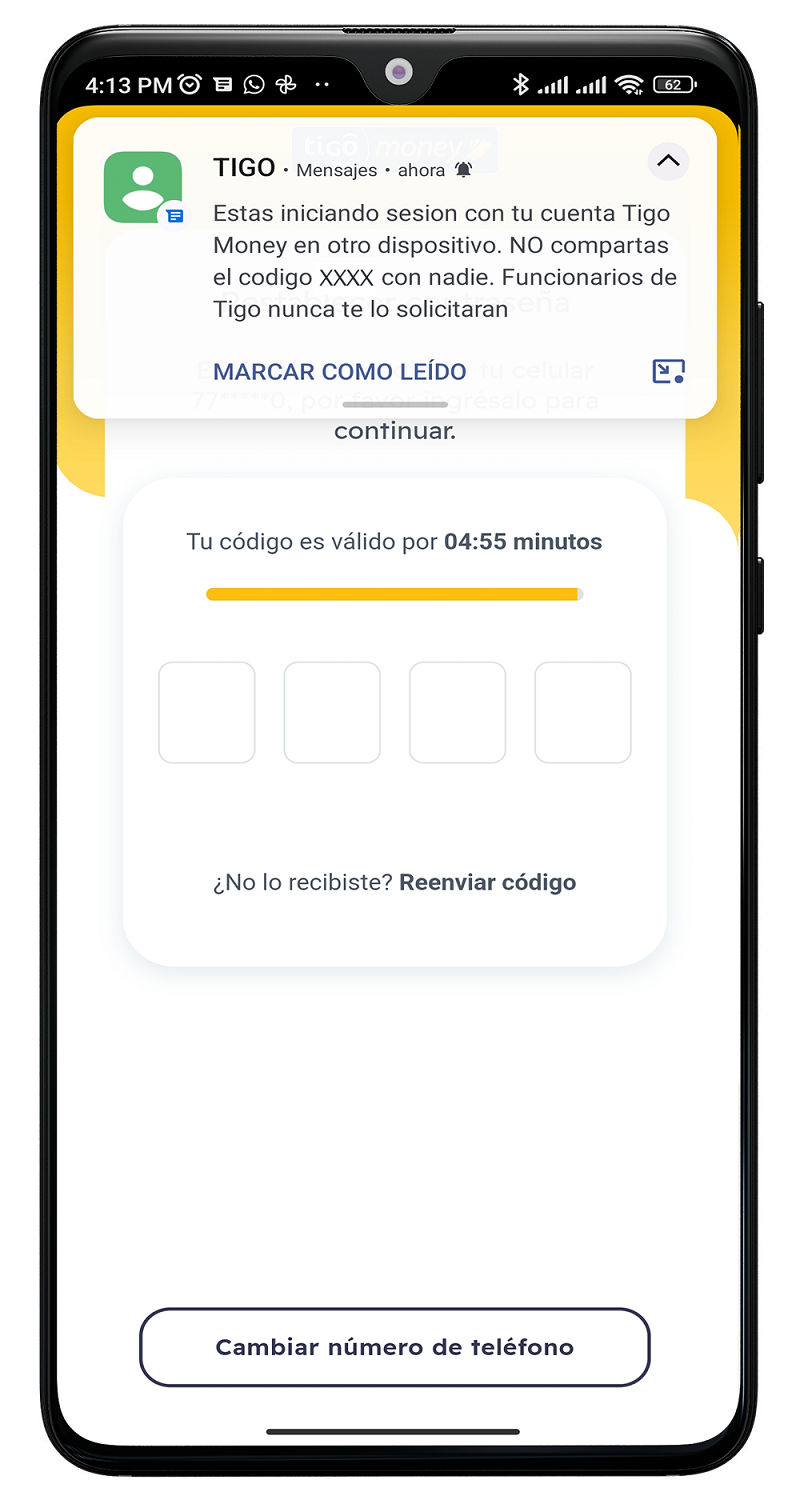The image size is (800, 1500).
Task: Select the third code digit box
Action: (x=457, y=712)
